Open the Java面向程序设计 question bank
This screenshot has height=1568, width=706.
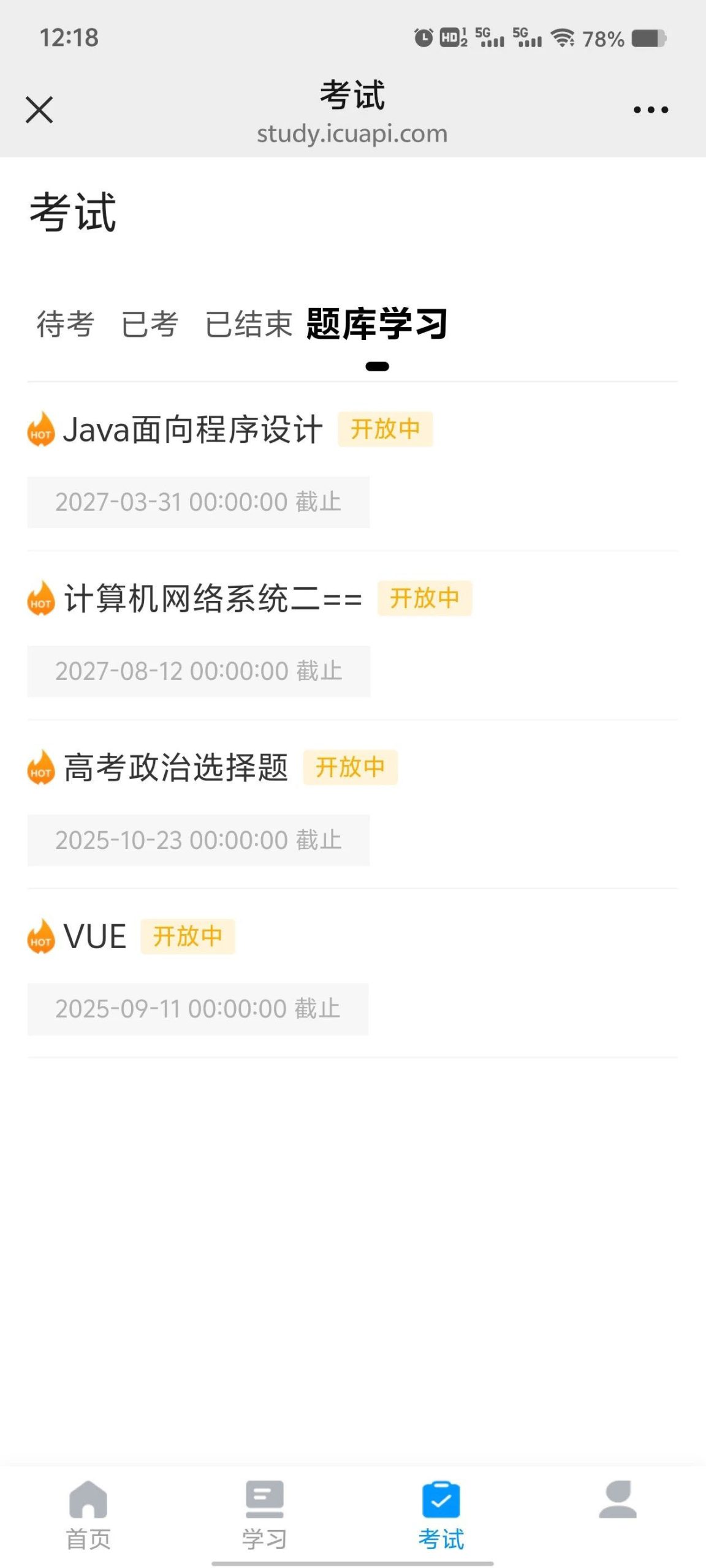click(x=192, y=429)
